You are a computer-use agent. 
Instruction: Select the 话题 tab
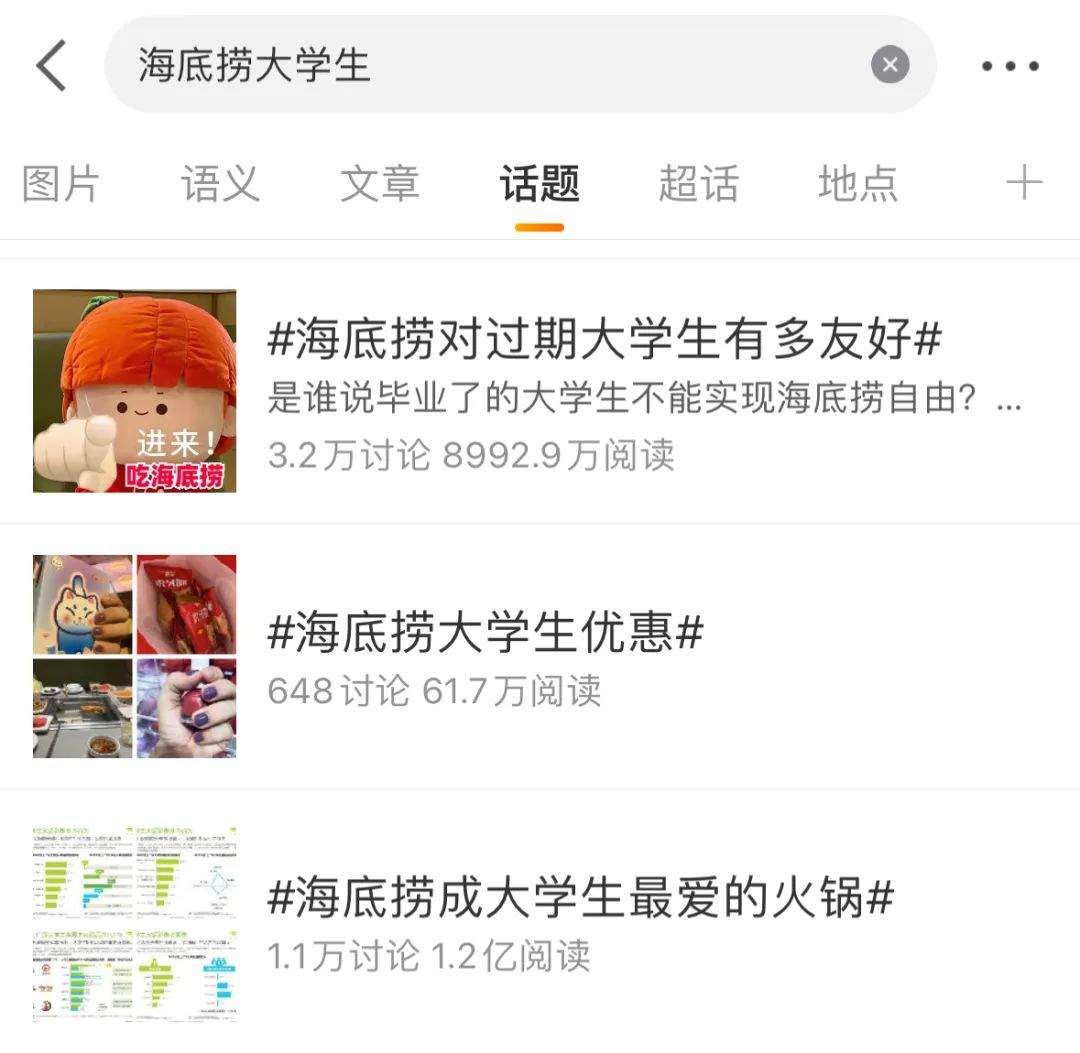tap(540, 184)
